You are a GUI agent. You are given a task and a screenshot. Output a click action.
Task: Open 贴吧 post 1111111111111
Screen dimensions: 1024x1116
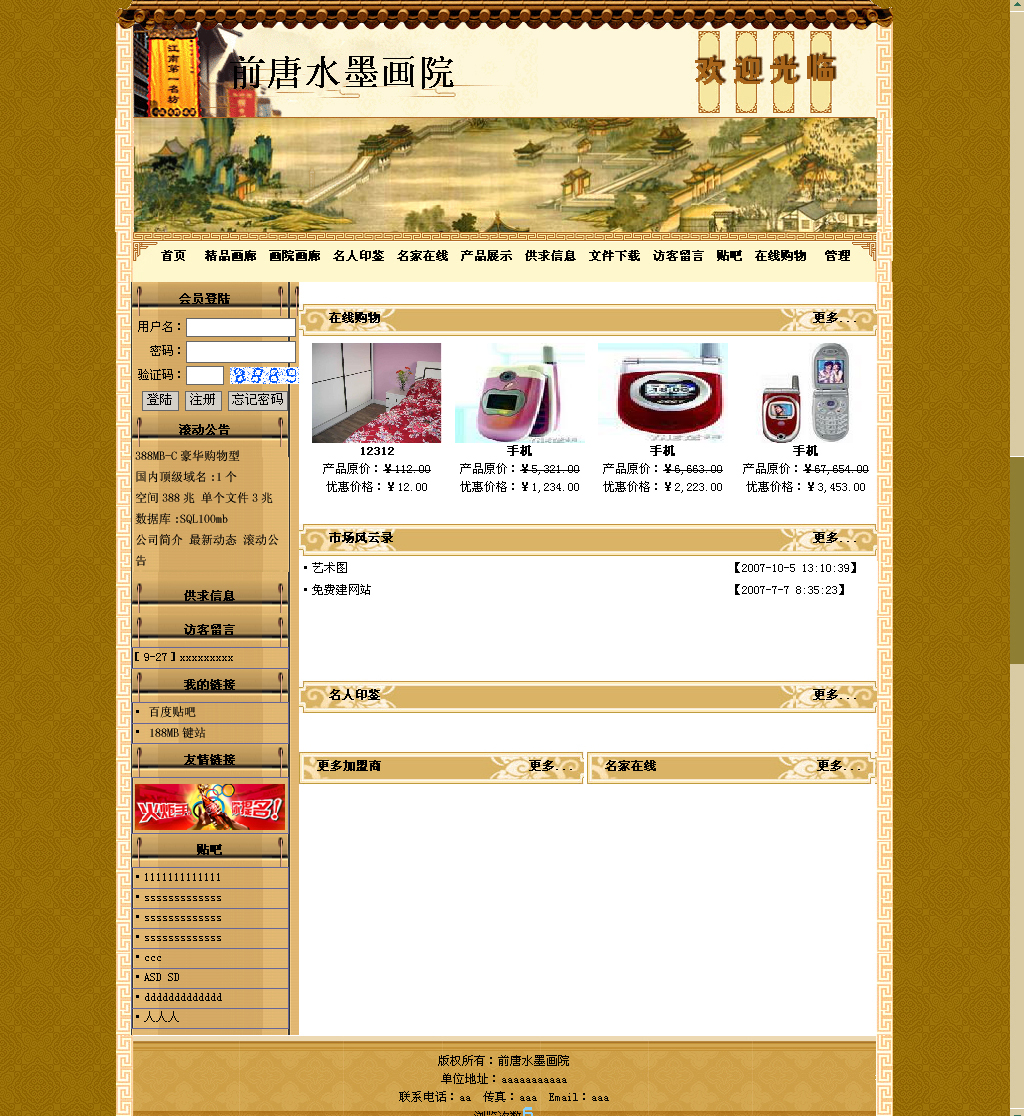pos(182,877)
